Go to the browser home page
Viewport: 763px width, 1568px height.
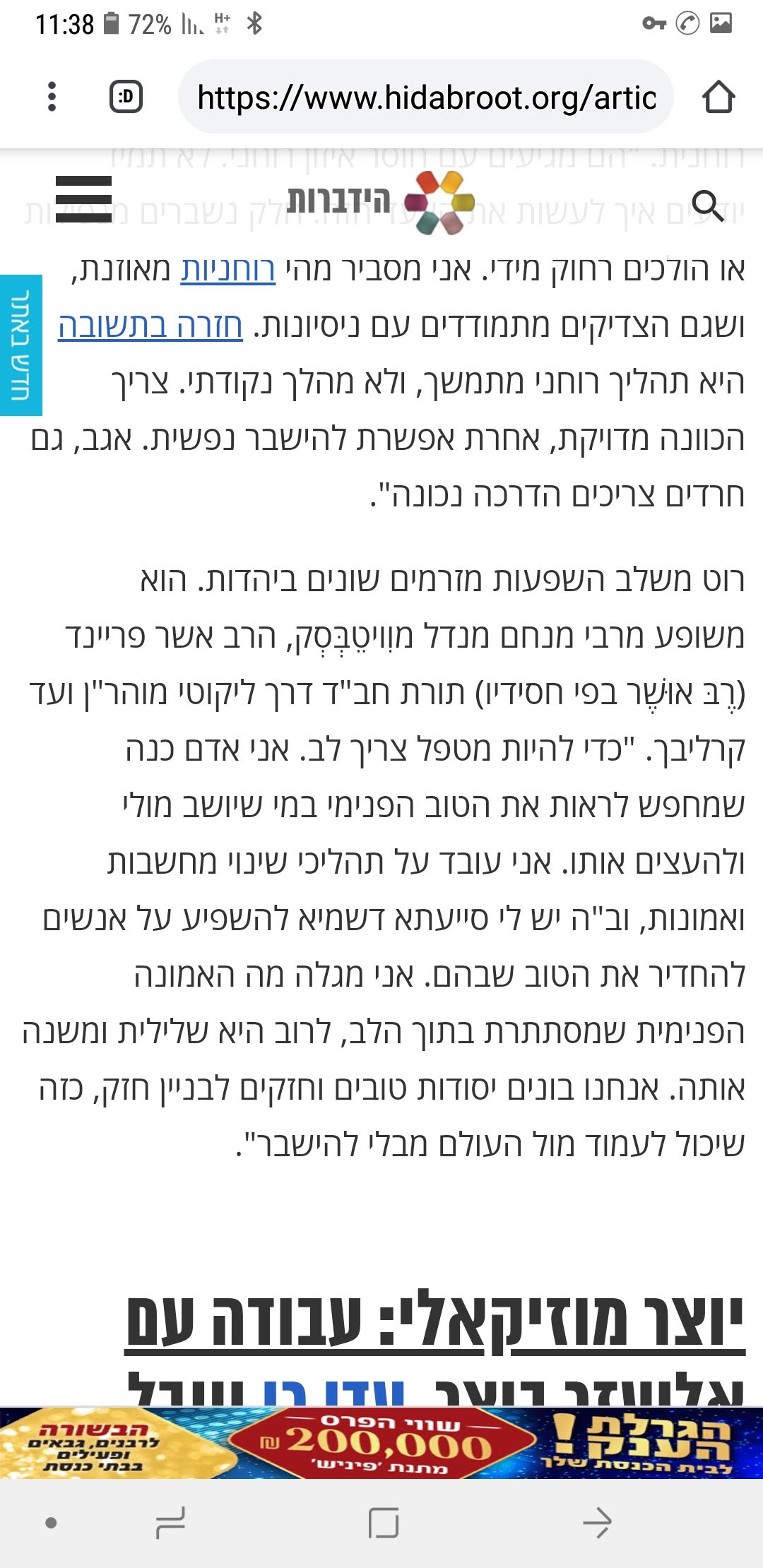(x=718, y=97)
